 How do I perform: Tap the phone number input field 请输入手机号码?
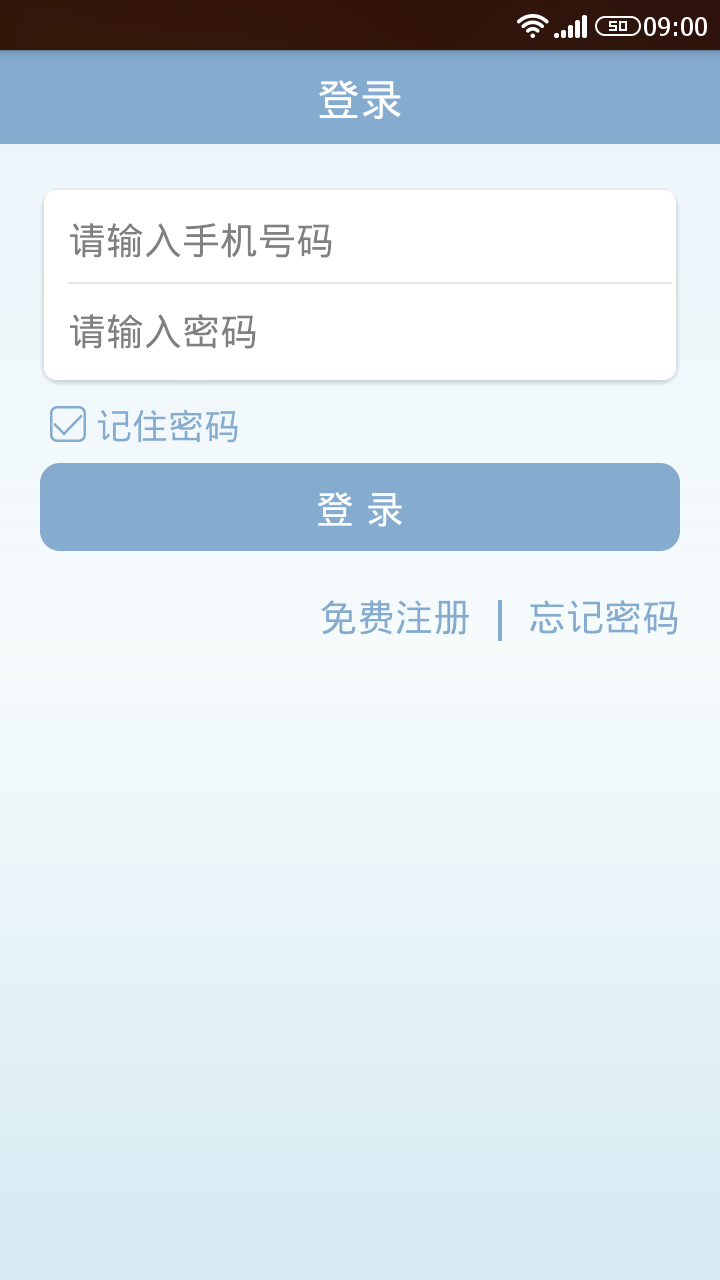[x=360, y=238]
